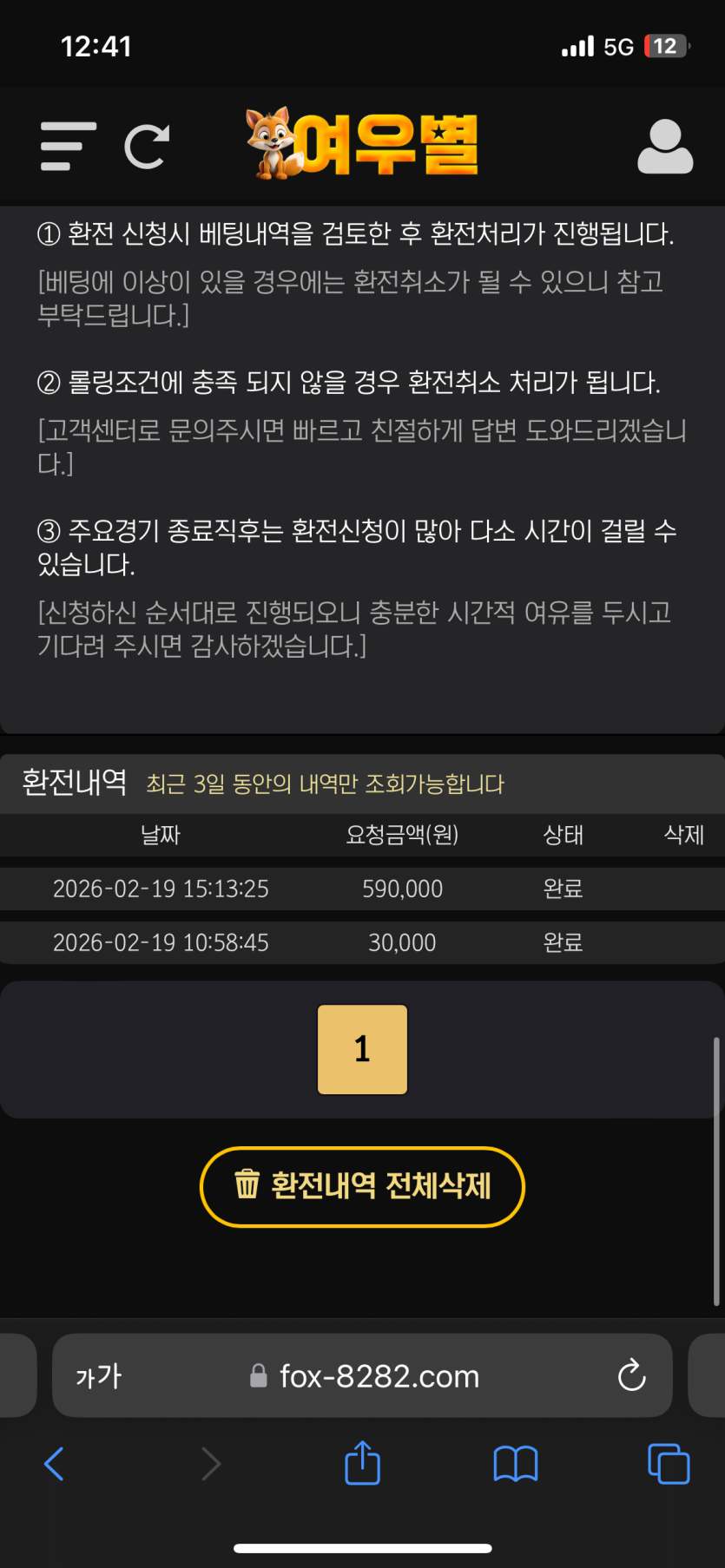Tap the site refresh icon in header
725x1568 pixels.
147,147
